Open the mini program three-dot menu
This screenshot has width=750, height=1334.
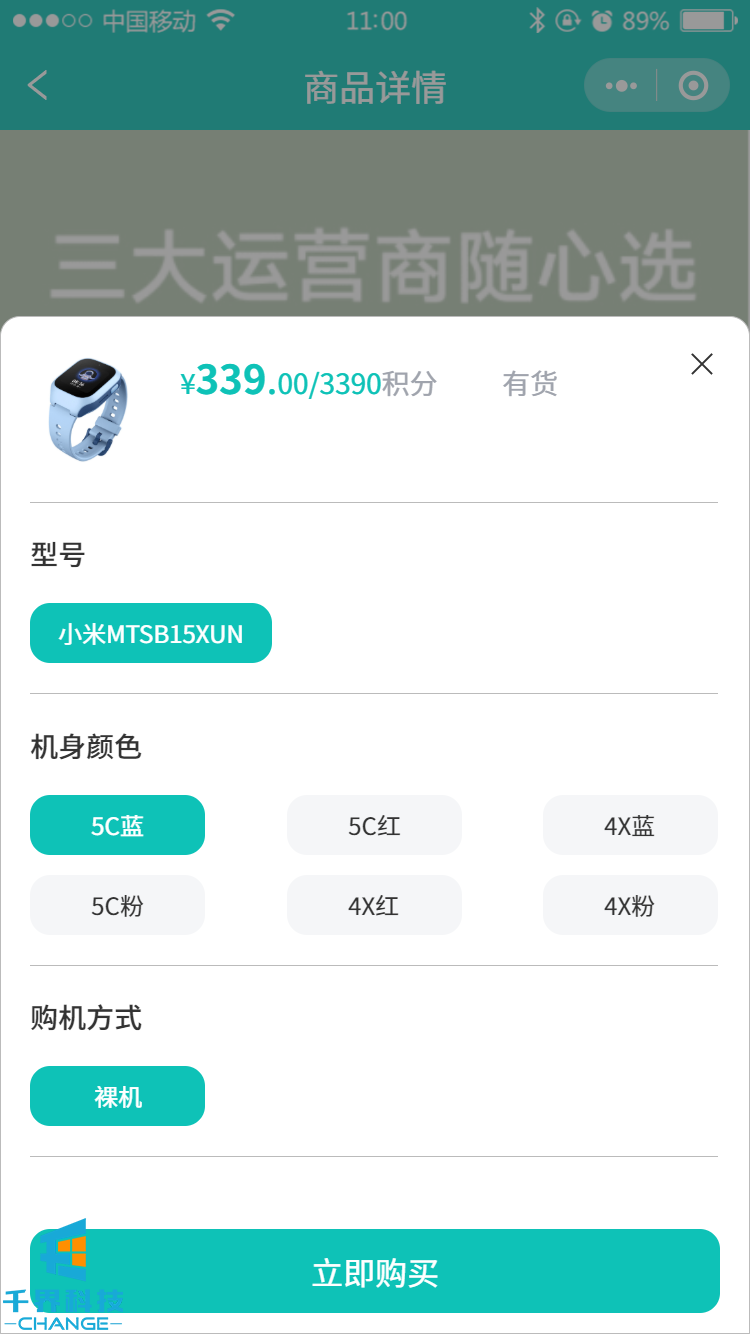[621, 86]
